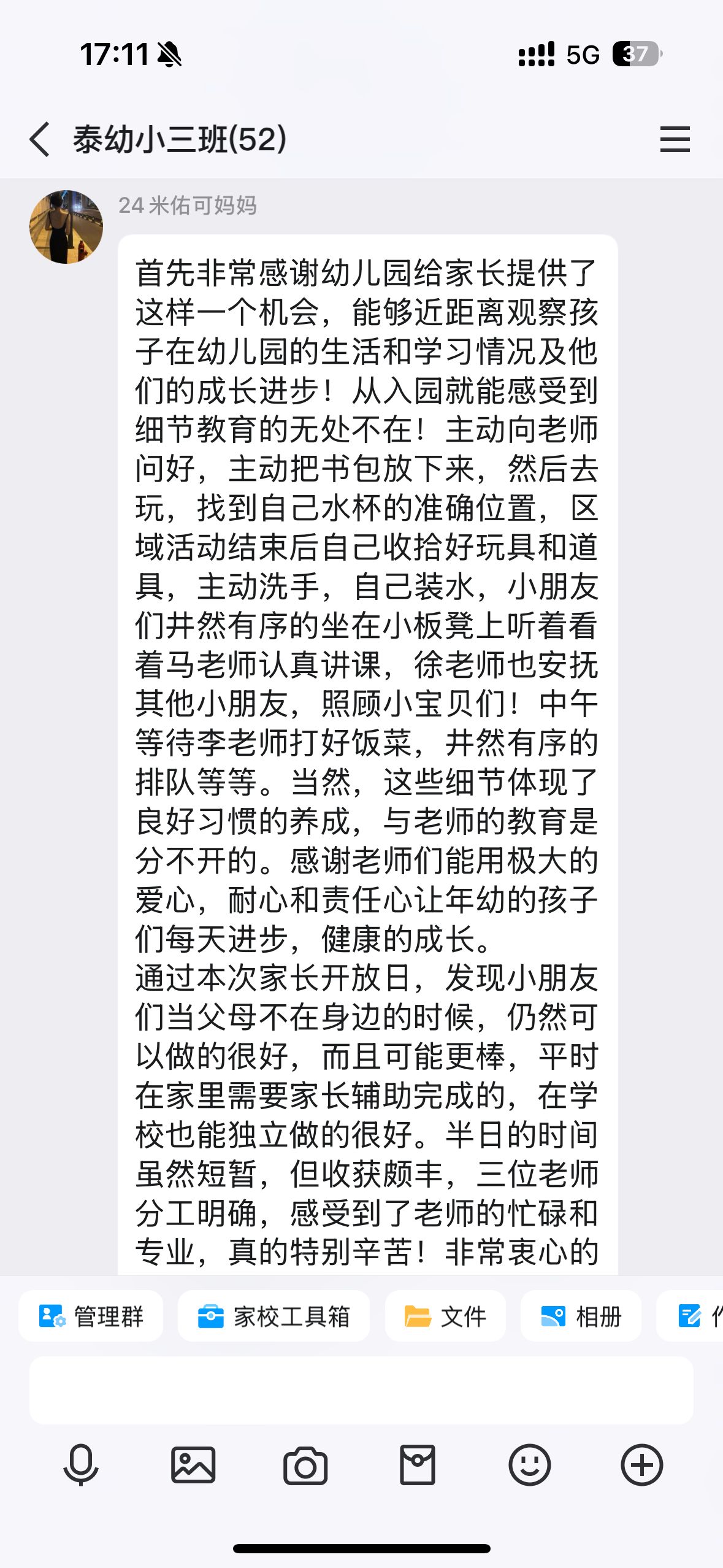Launch the camera to take a picture
Viewport: 723px width, 1568px height.
point(305,1465)
